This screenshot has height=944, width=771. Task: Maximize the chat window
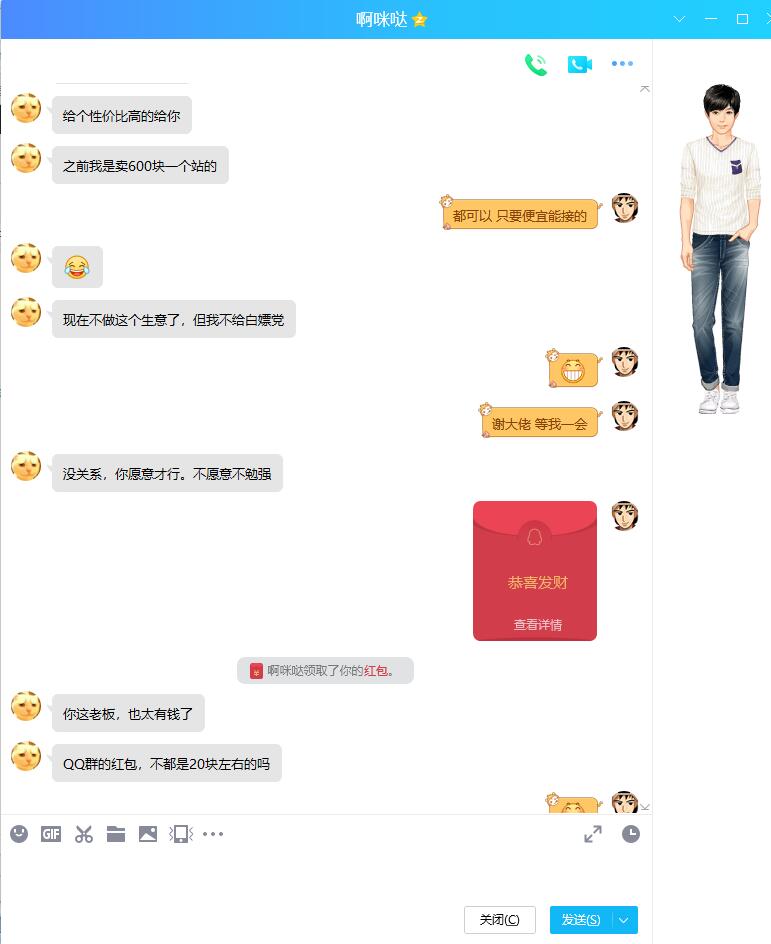click(742, 19)
